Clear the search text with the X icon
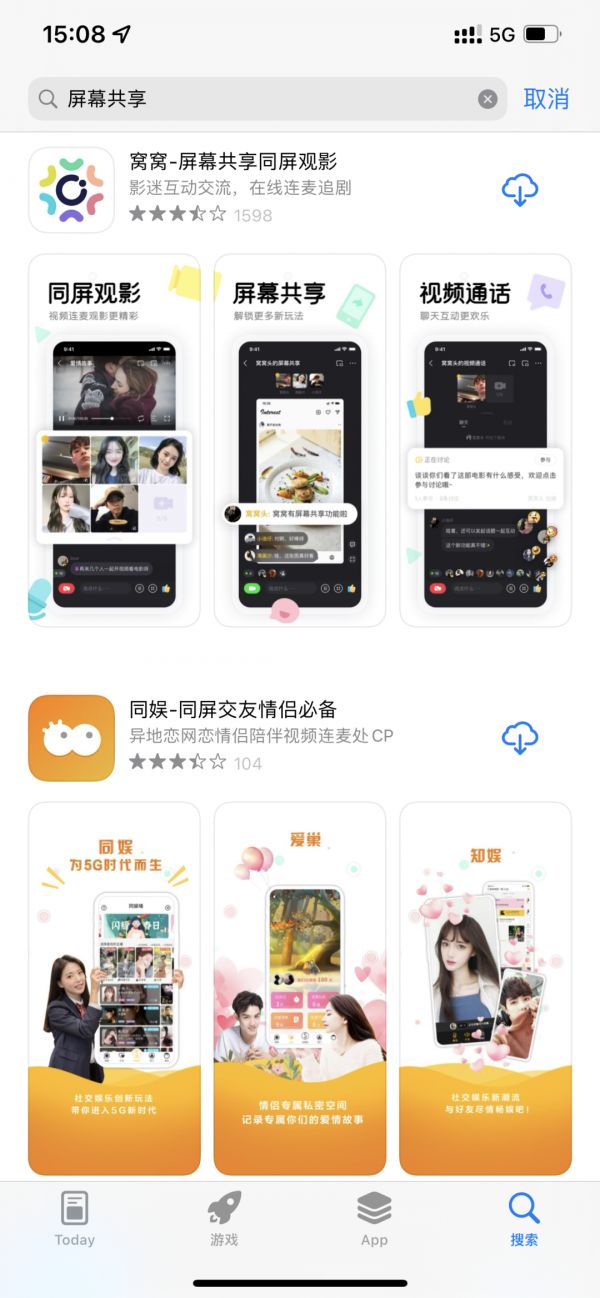This screenshot has width=600, height=1298. click(487, 99)
